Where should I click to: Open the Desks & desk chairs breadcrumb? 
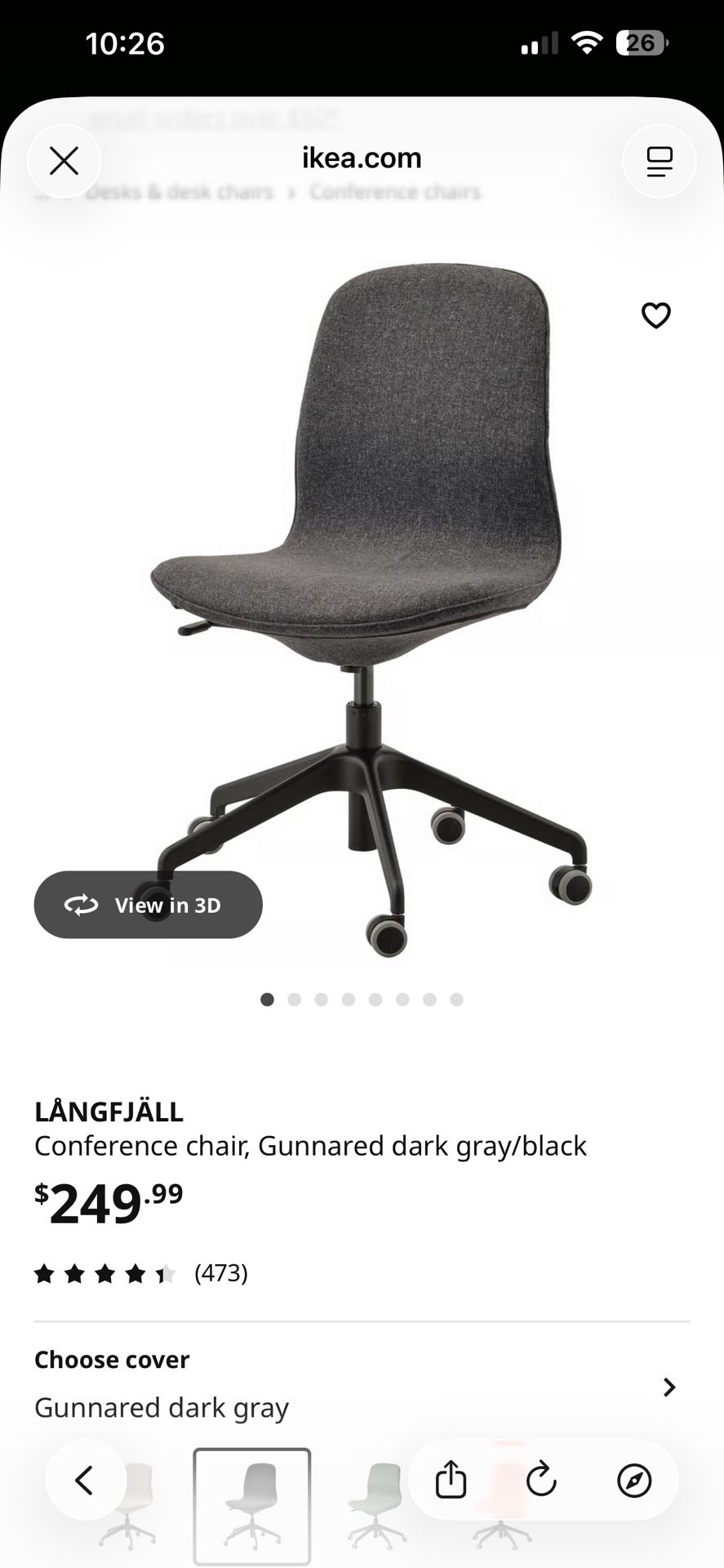coord(180,192)
